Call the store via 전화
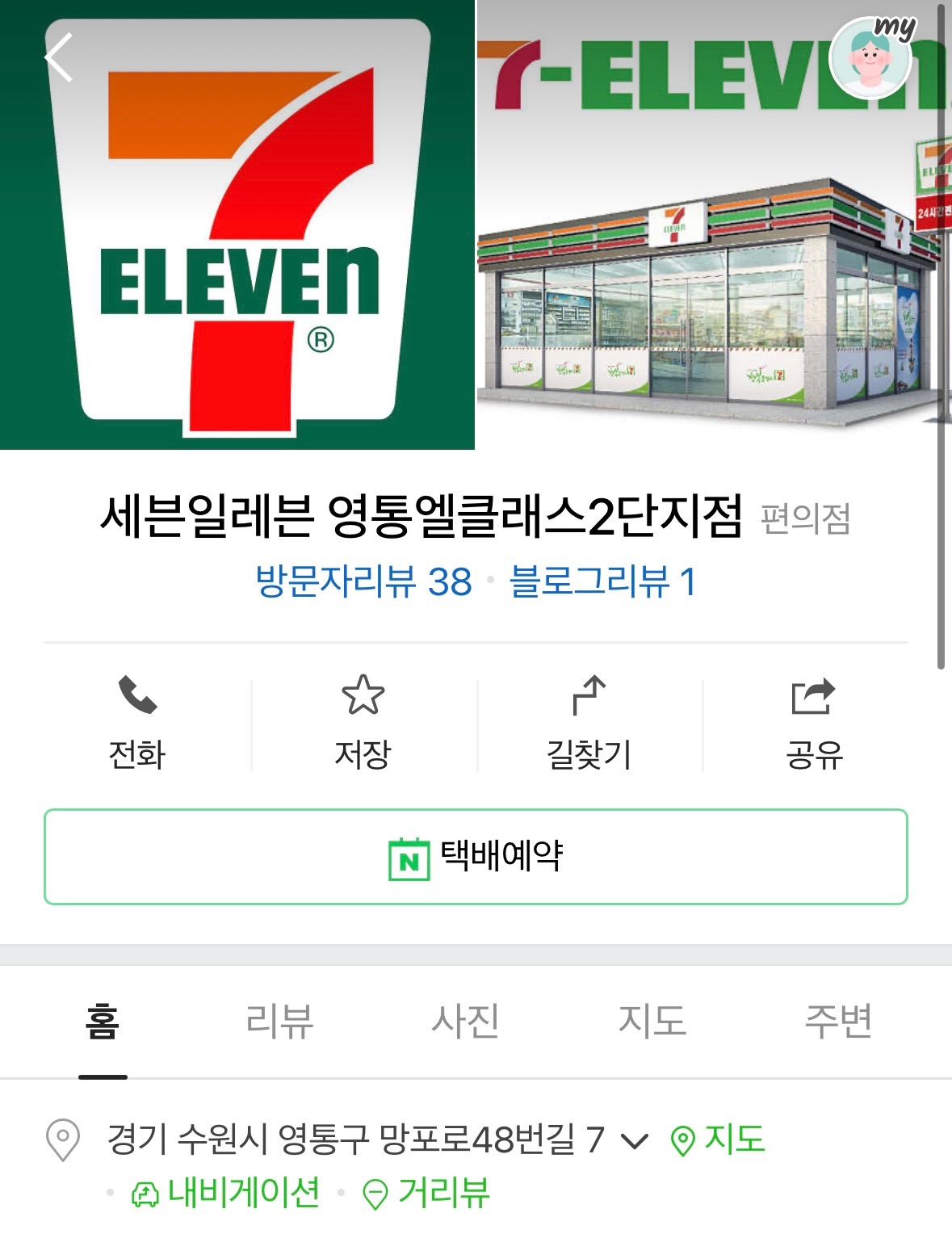The image size is (952, 1238). tap(137, 724)
